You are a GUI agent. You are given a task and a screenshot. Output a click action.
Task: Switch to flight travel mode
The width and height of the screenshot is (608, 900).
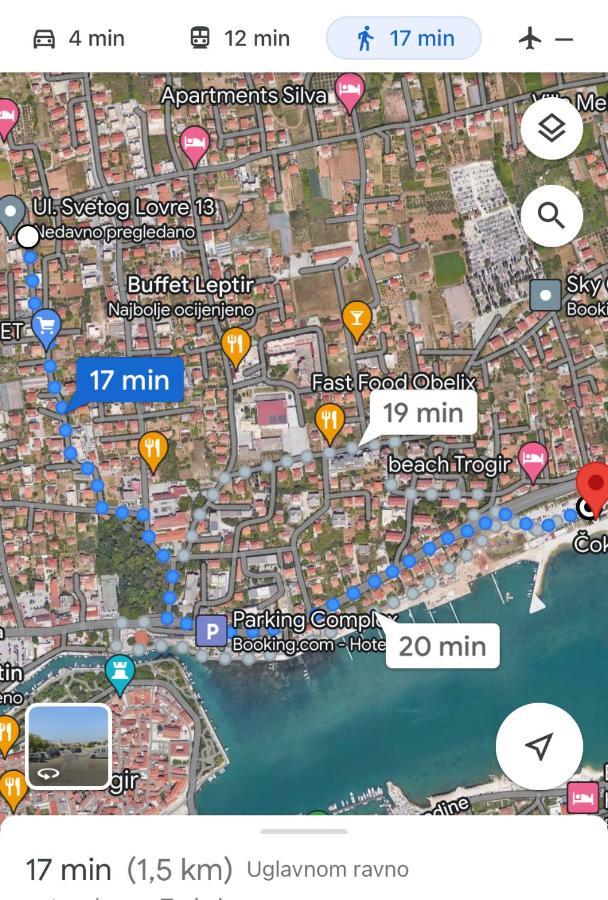click(x=547, y=39)
